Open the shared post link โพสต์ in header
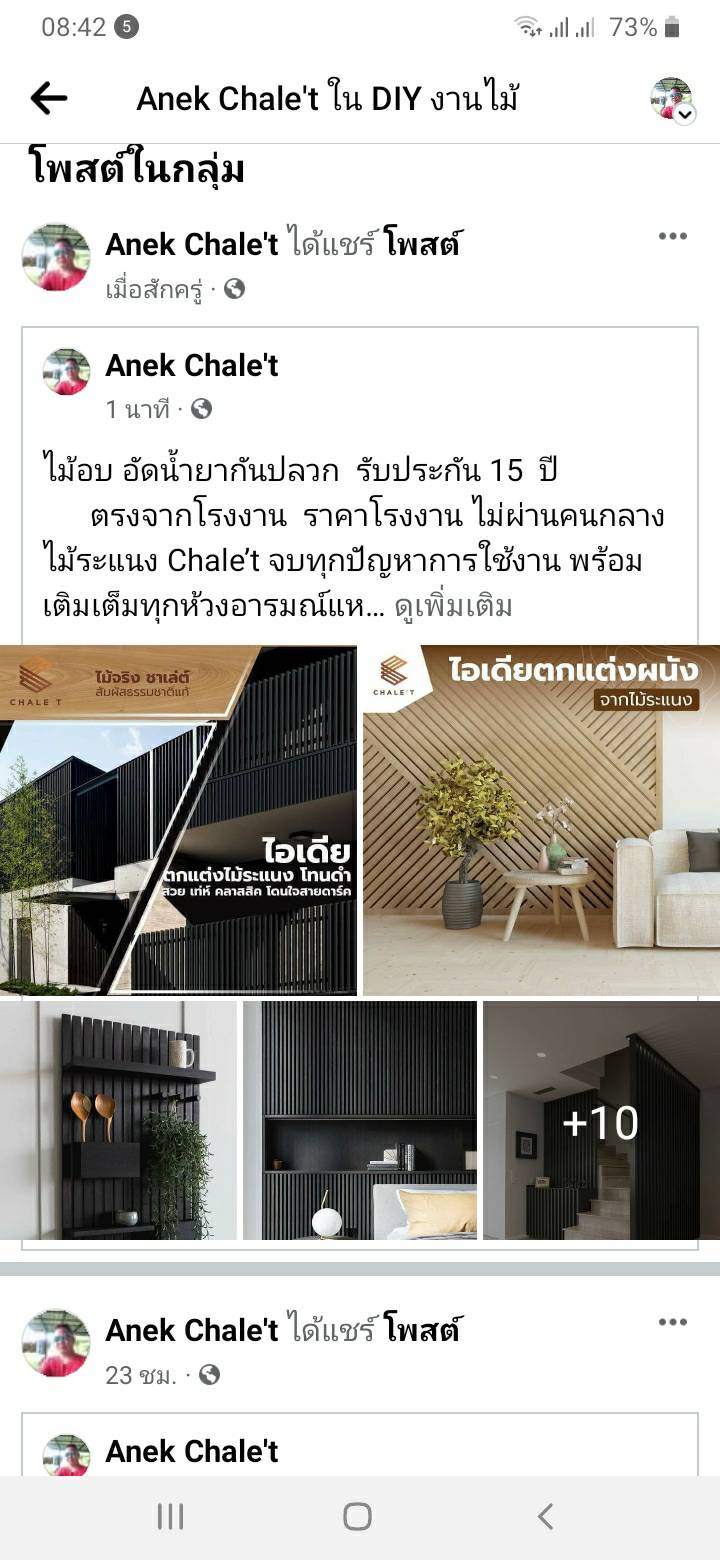This screenshot has width=720, height=1560. 421,244
